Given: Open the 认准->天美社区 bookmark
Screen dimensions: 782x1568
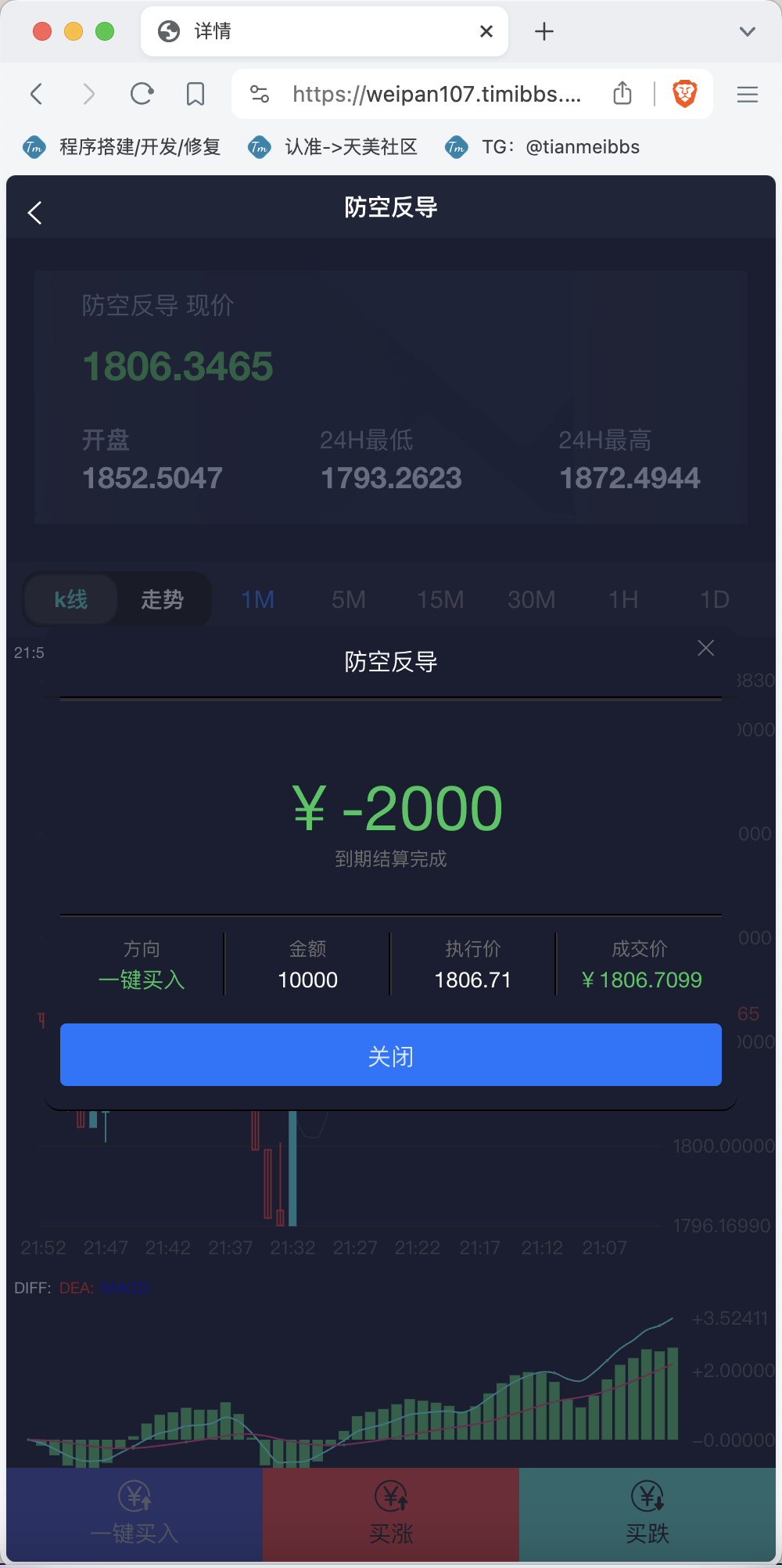Looking at the screenshot, I should [334, 147].
